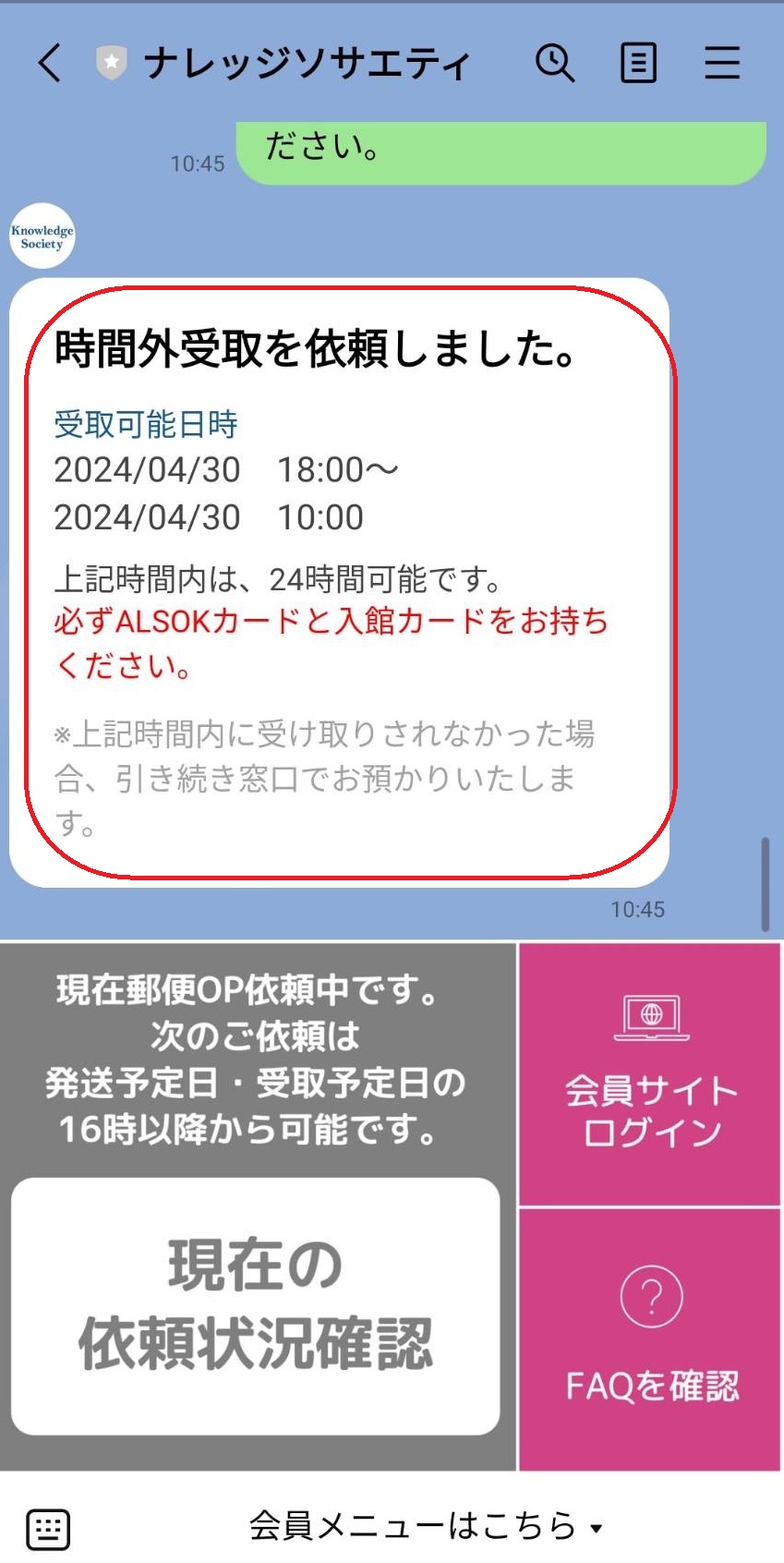This screenshot has height=1563, width=784.
Task: Tap the Knowledge Society profile avatar
Action: coord(42,236)
